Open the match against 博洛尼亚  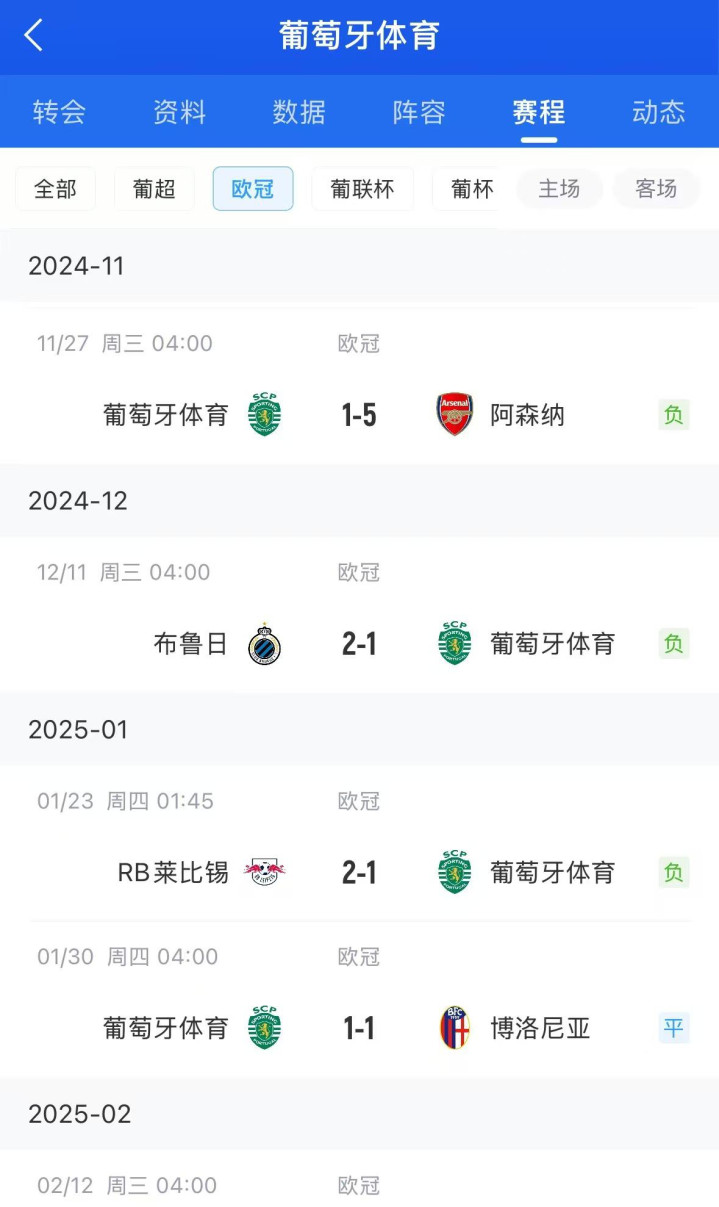(x=359, y=1000)
